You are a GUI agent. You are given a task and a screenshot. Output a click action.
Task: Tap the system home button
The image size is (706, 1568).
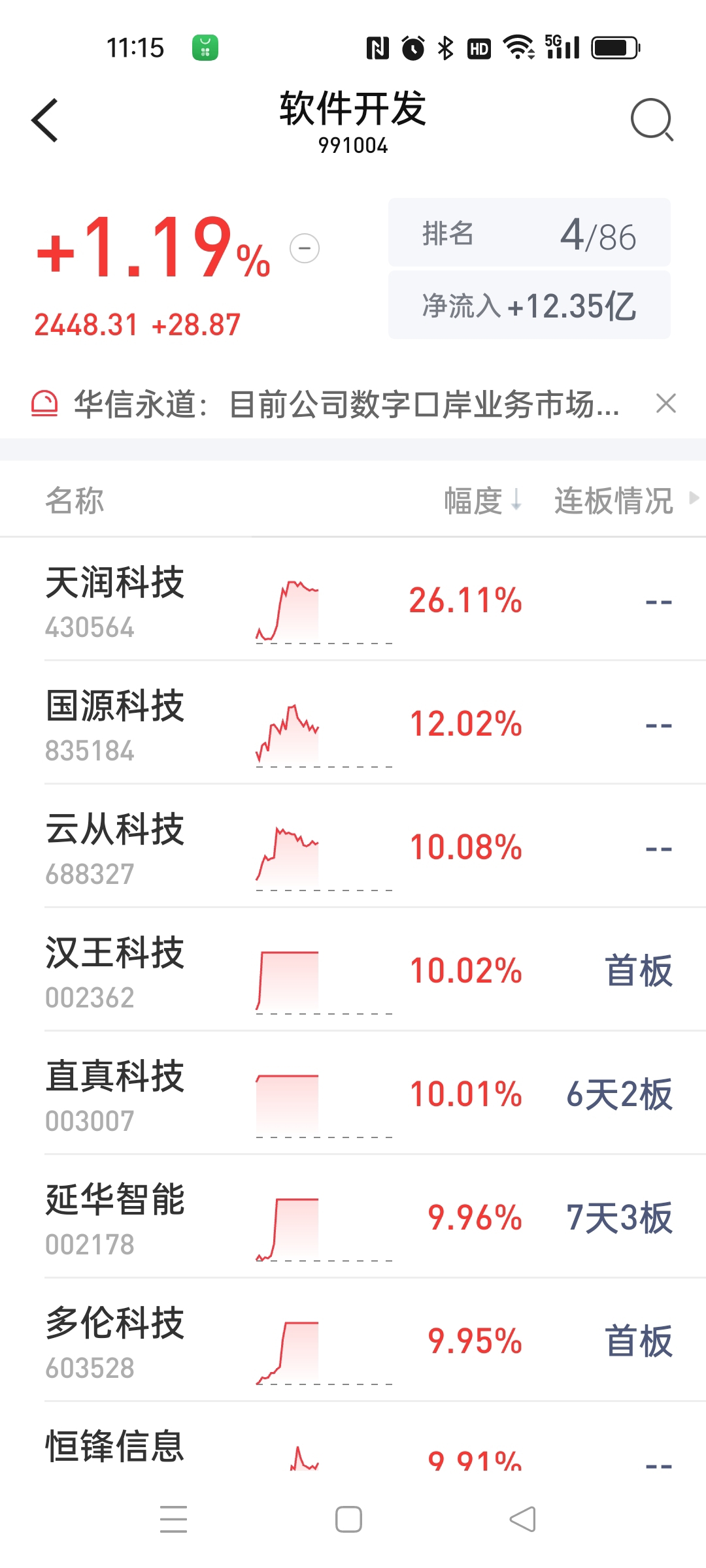pyautogui.click(x=348, y=1519)
